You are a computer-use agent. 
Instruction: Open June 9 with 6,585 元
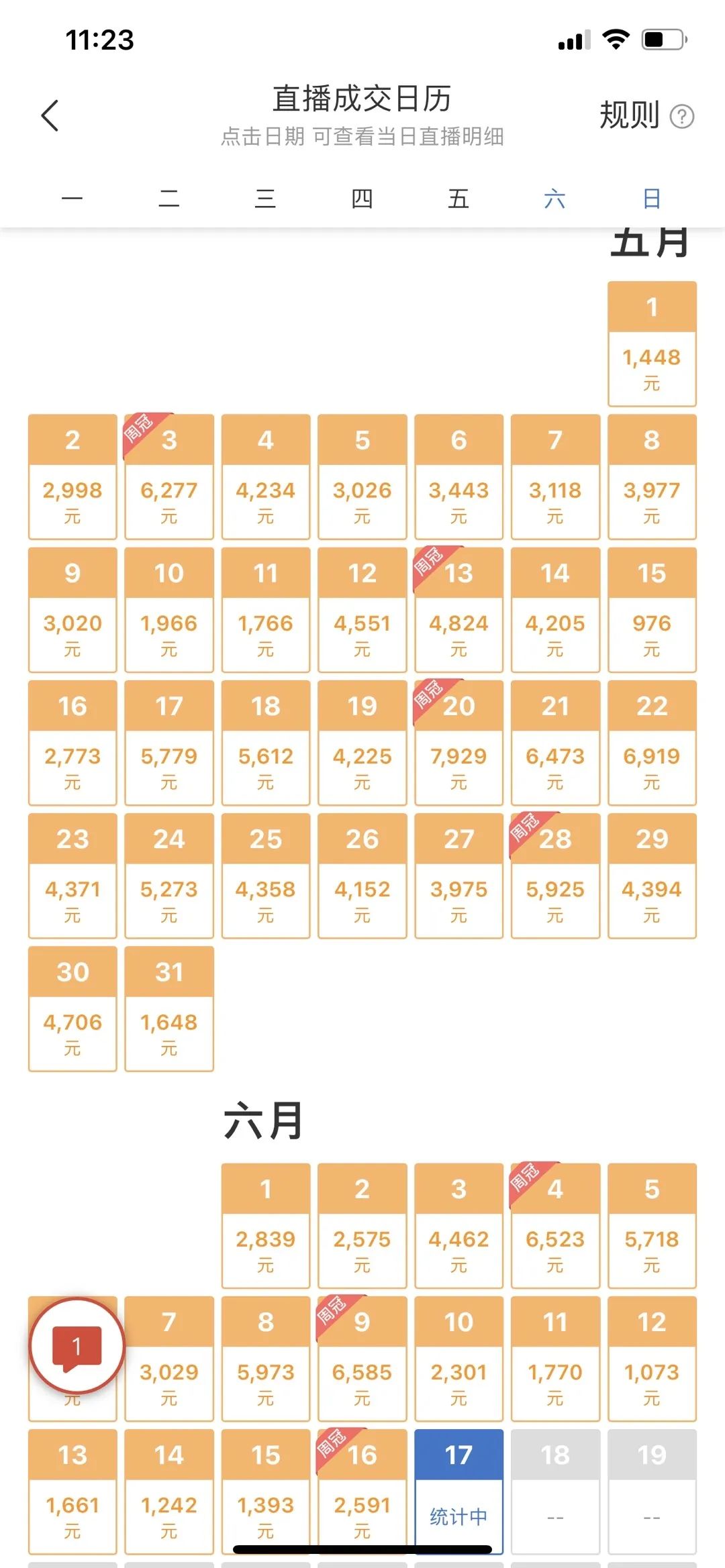click(362, 1358)
